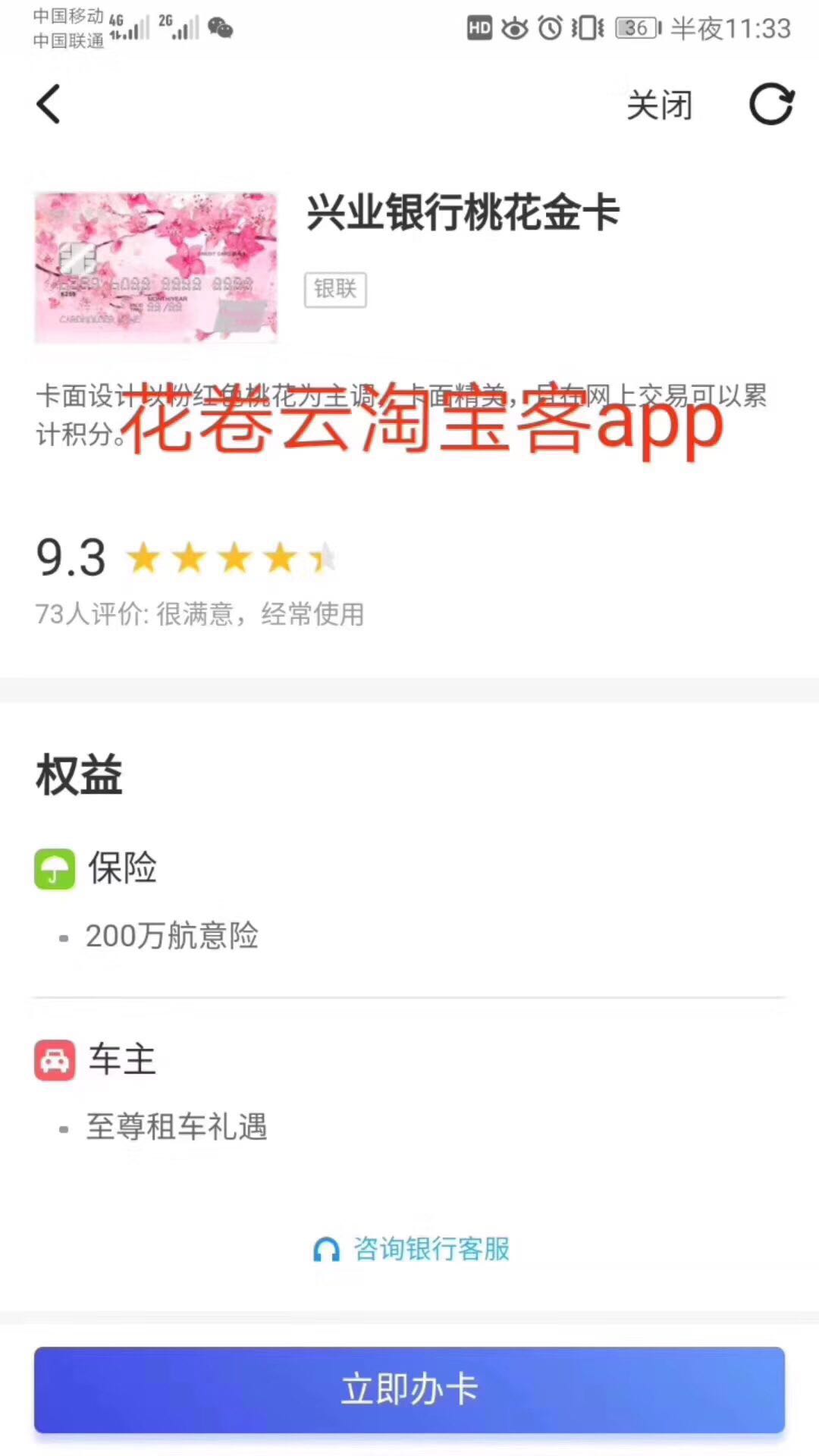The image size is (819, 1456).
Task: Go back using the top-left arrow
Action: point(49,105)
